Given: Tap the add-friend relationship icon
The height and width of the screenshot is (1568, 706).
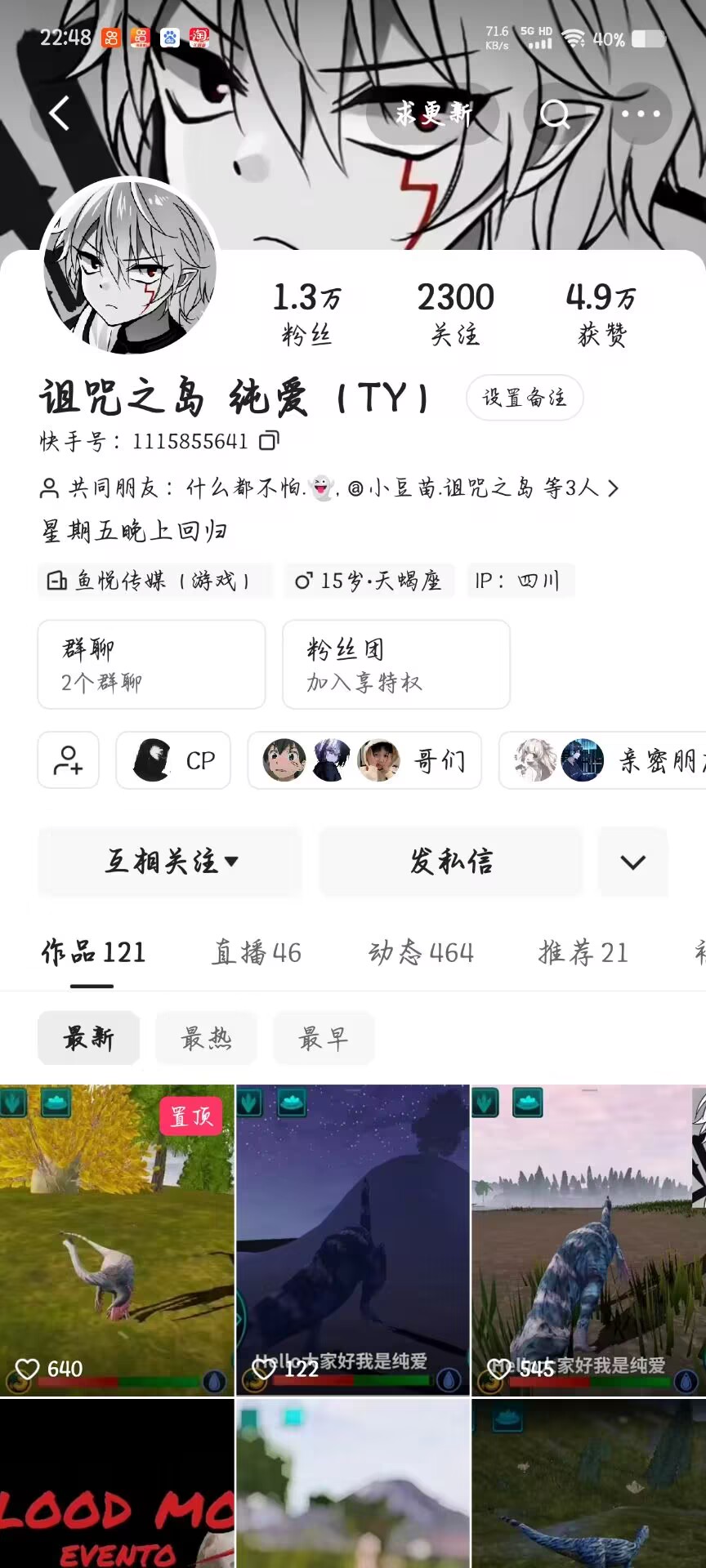Looking at the screenshot, I should (69, 760).
